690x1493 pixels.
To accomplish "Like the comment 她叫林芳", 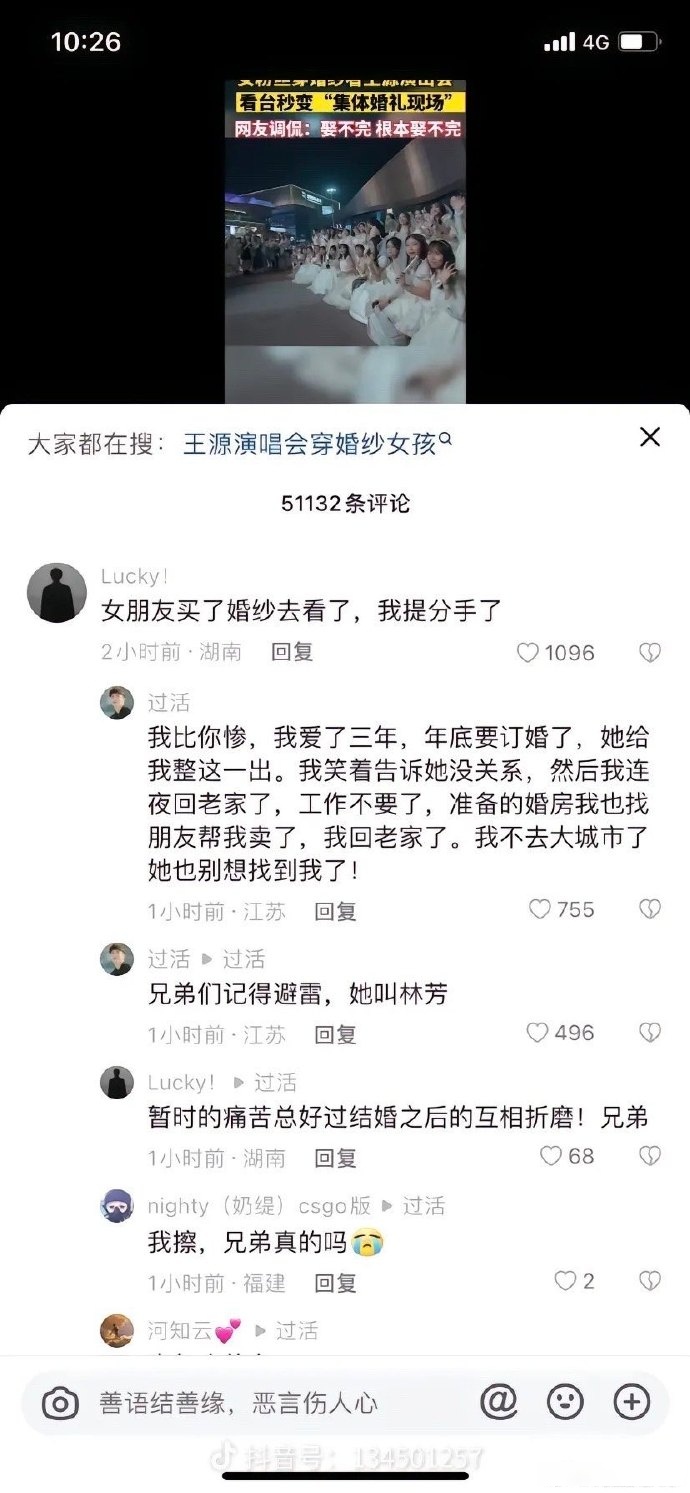I will (x=538, y=1033).
